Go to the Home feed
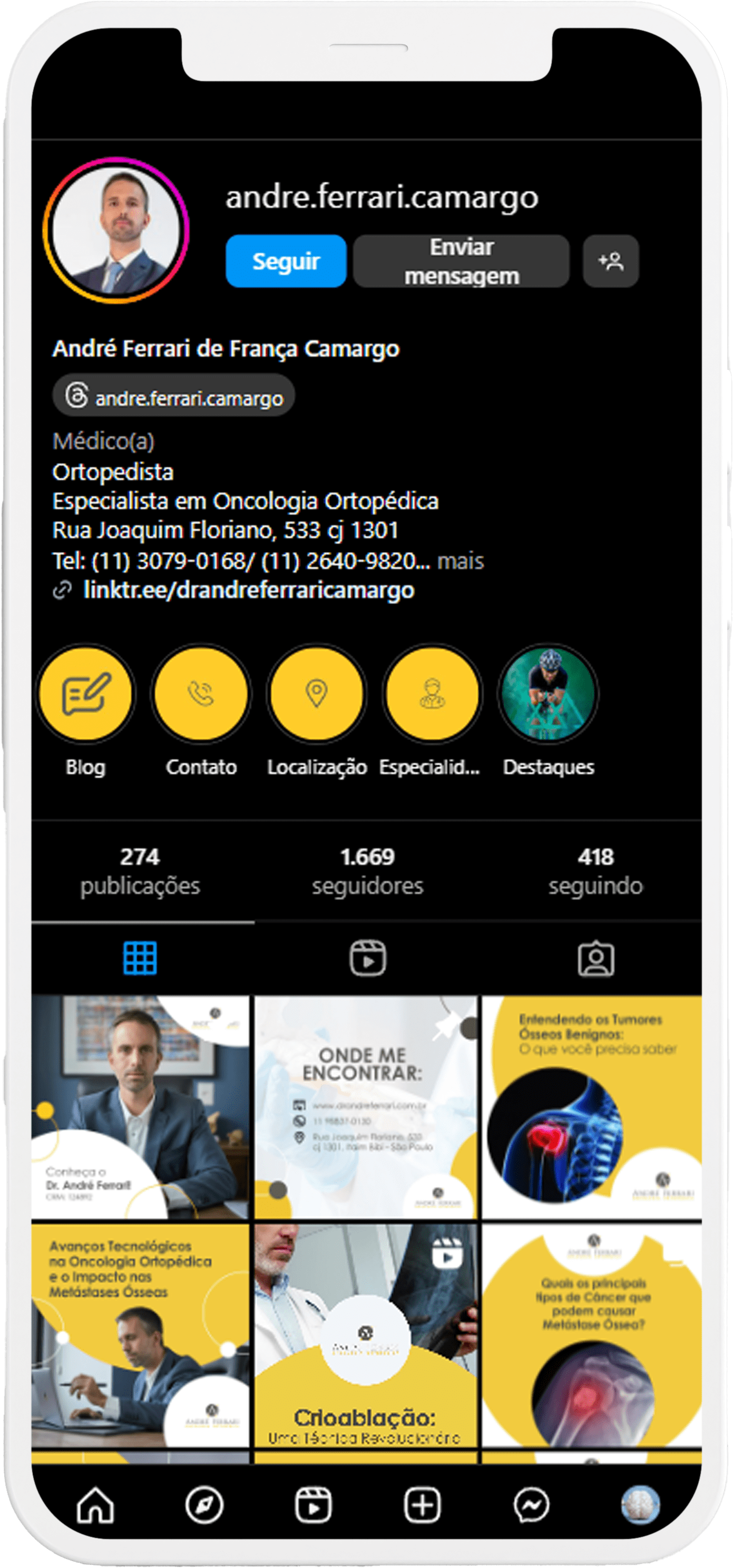Viewport: 733px width, 1568px height. (x=95, y=1505)
